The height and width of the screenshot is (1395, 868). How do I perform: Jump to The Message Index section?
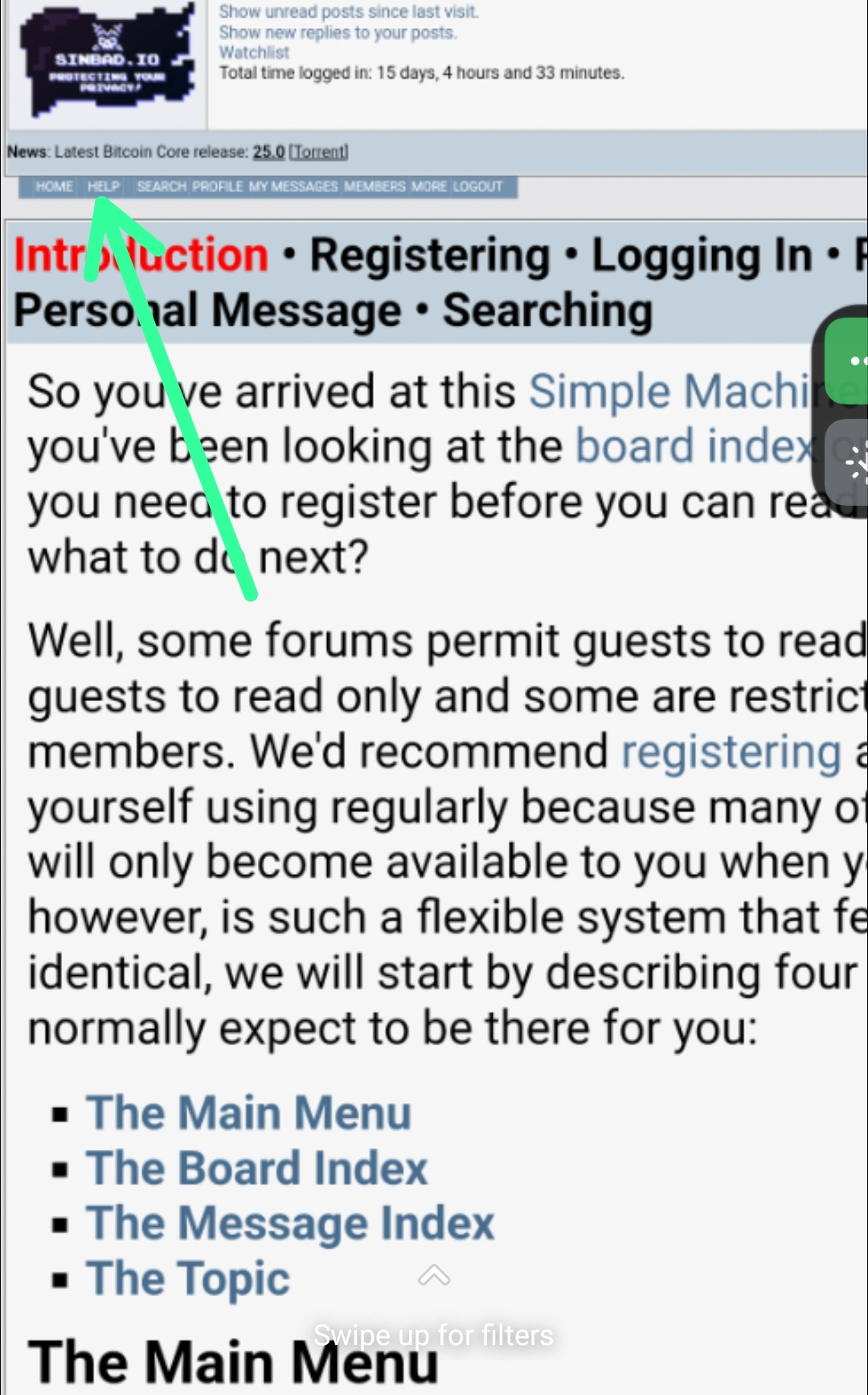(x=290, y=1224)
